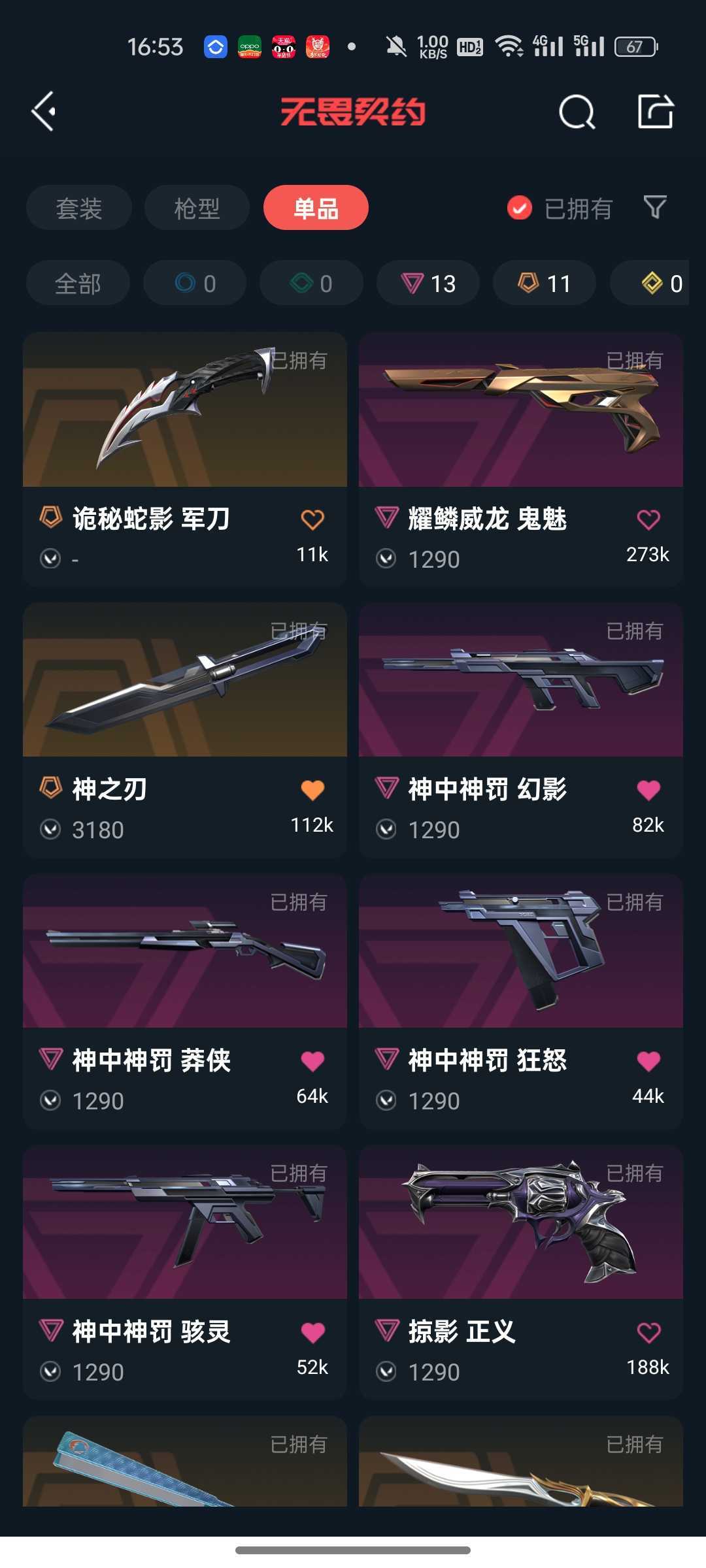706x1568 pixels.
Task: Select the single-item 单品 tab
Action: pyautogui.click(x=316, y=208)
